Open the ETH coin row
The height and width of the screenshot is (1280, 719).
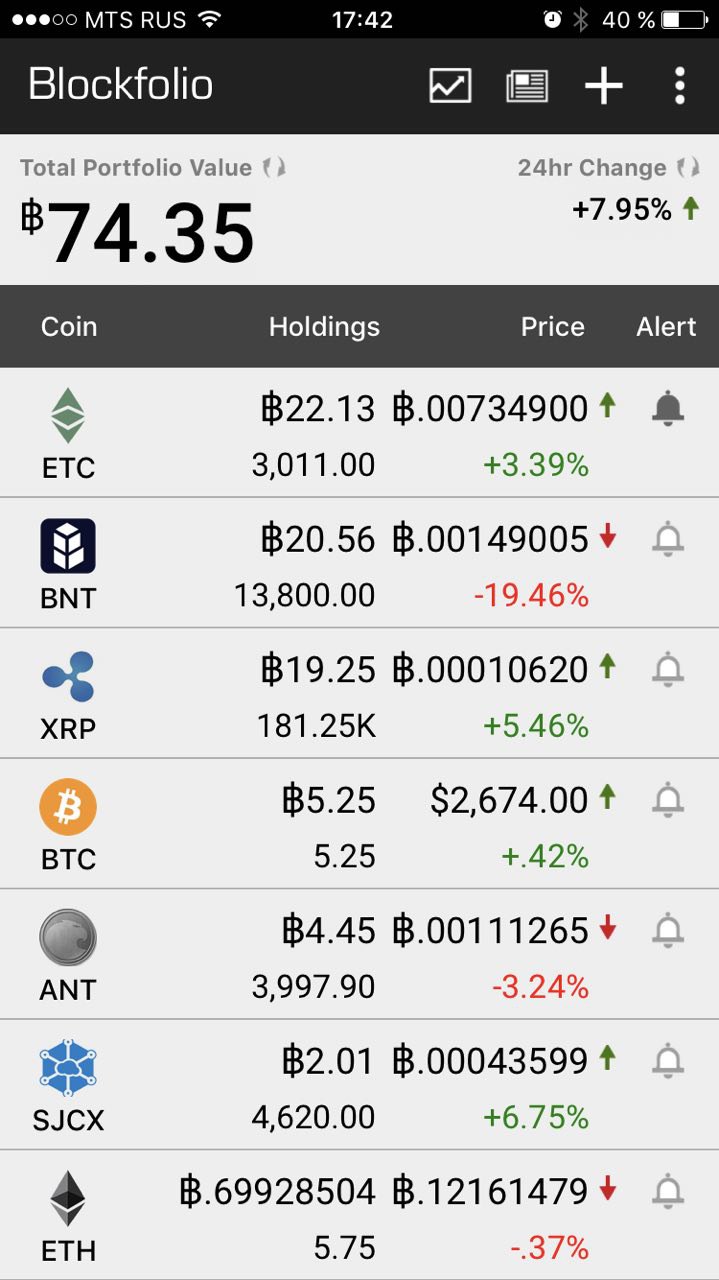coord(359,1216)
